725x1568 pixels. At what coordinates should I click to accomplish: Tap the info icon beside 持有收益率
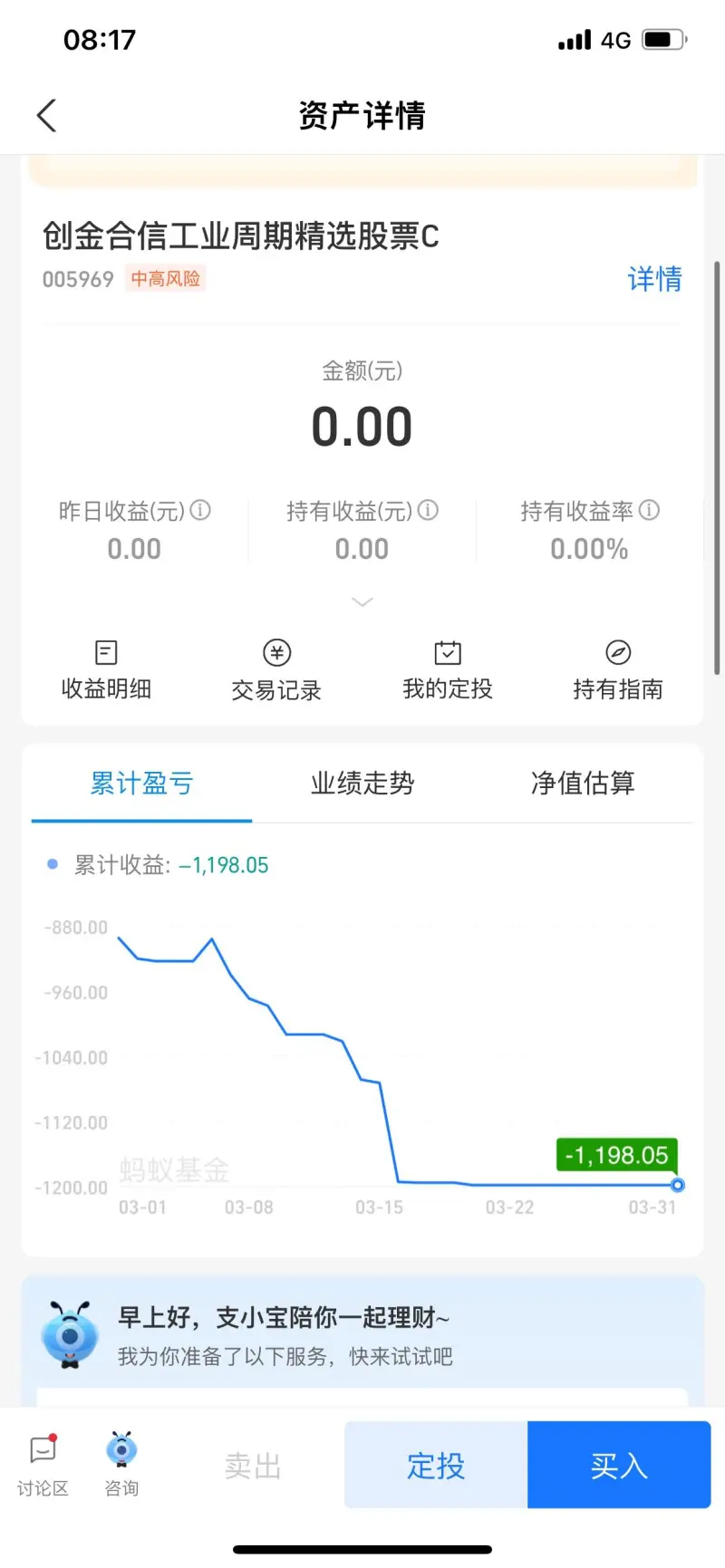click(649, 511)
